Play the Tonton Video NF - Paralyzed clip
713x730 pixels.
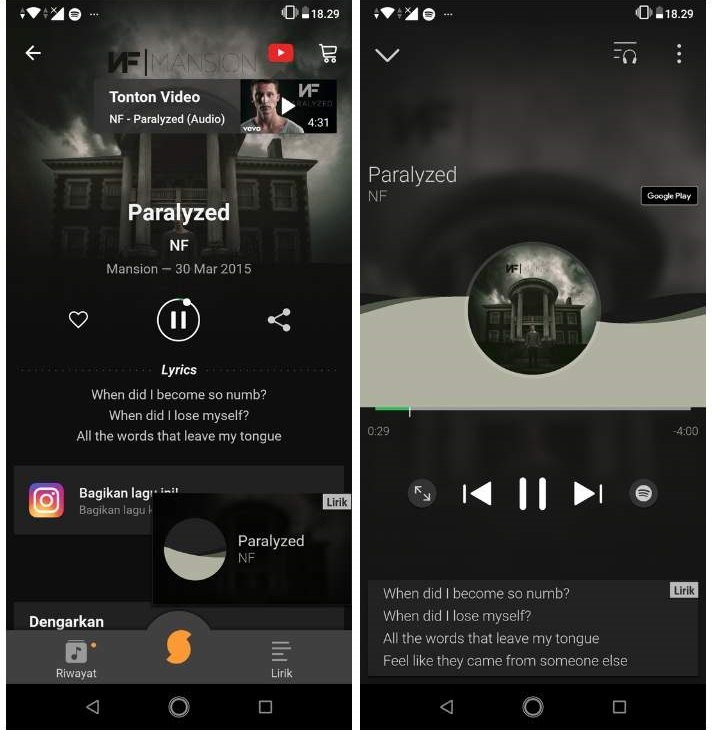[288, 106]
